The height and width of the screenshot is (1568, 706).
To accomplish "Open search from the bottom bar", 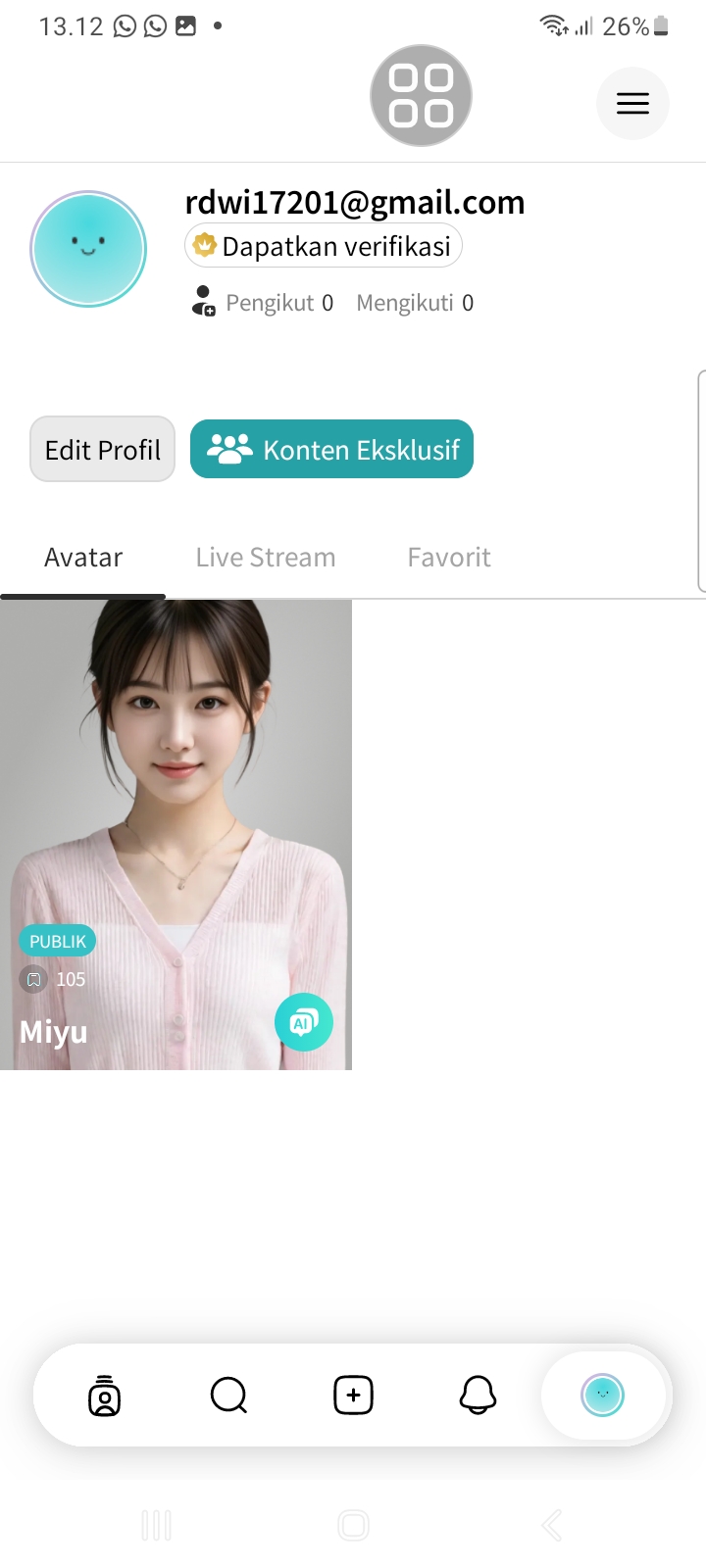I will point(229,1396).
